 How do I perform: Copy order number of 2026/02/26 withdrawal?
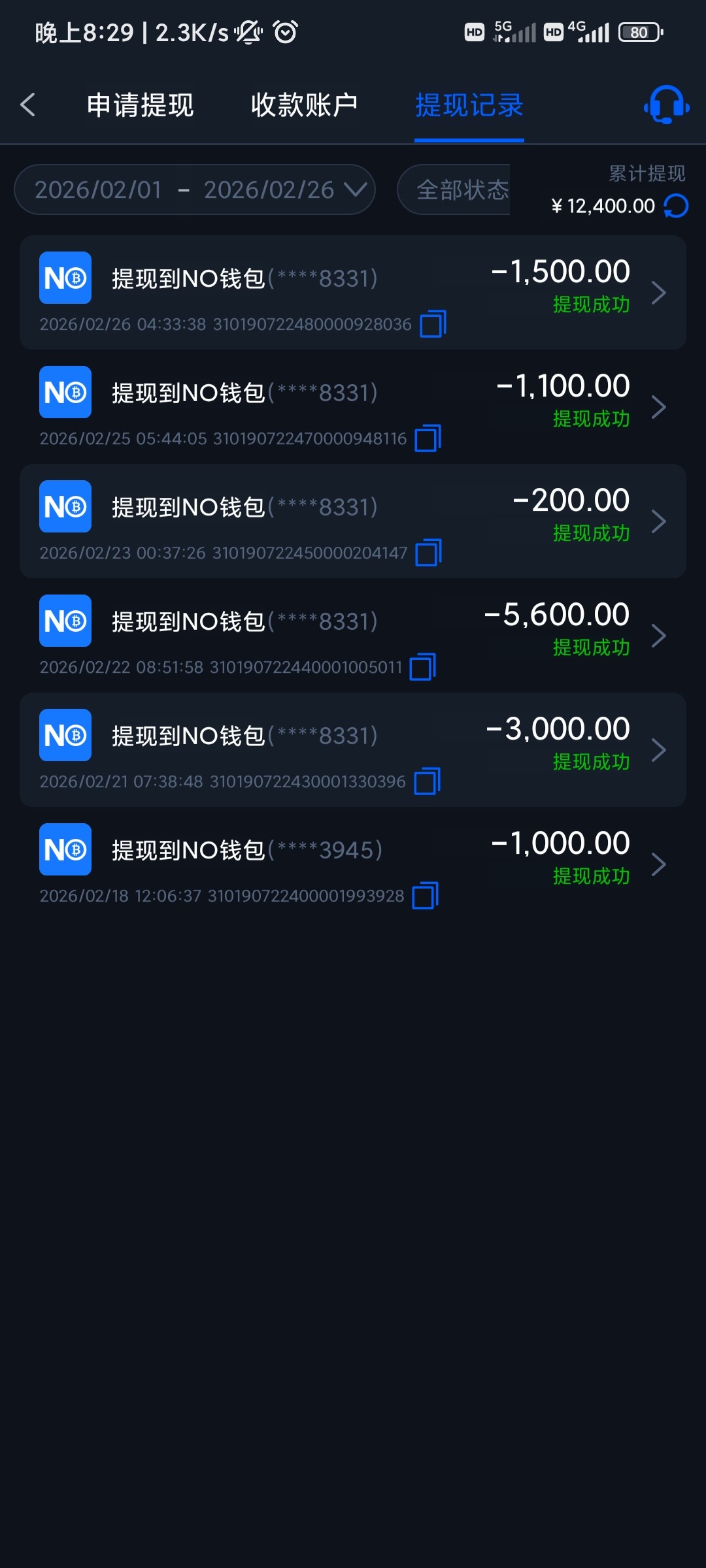[x=433, y=324]
